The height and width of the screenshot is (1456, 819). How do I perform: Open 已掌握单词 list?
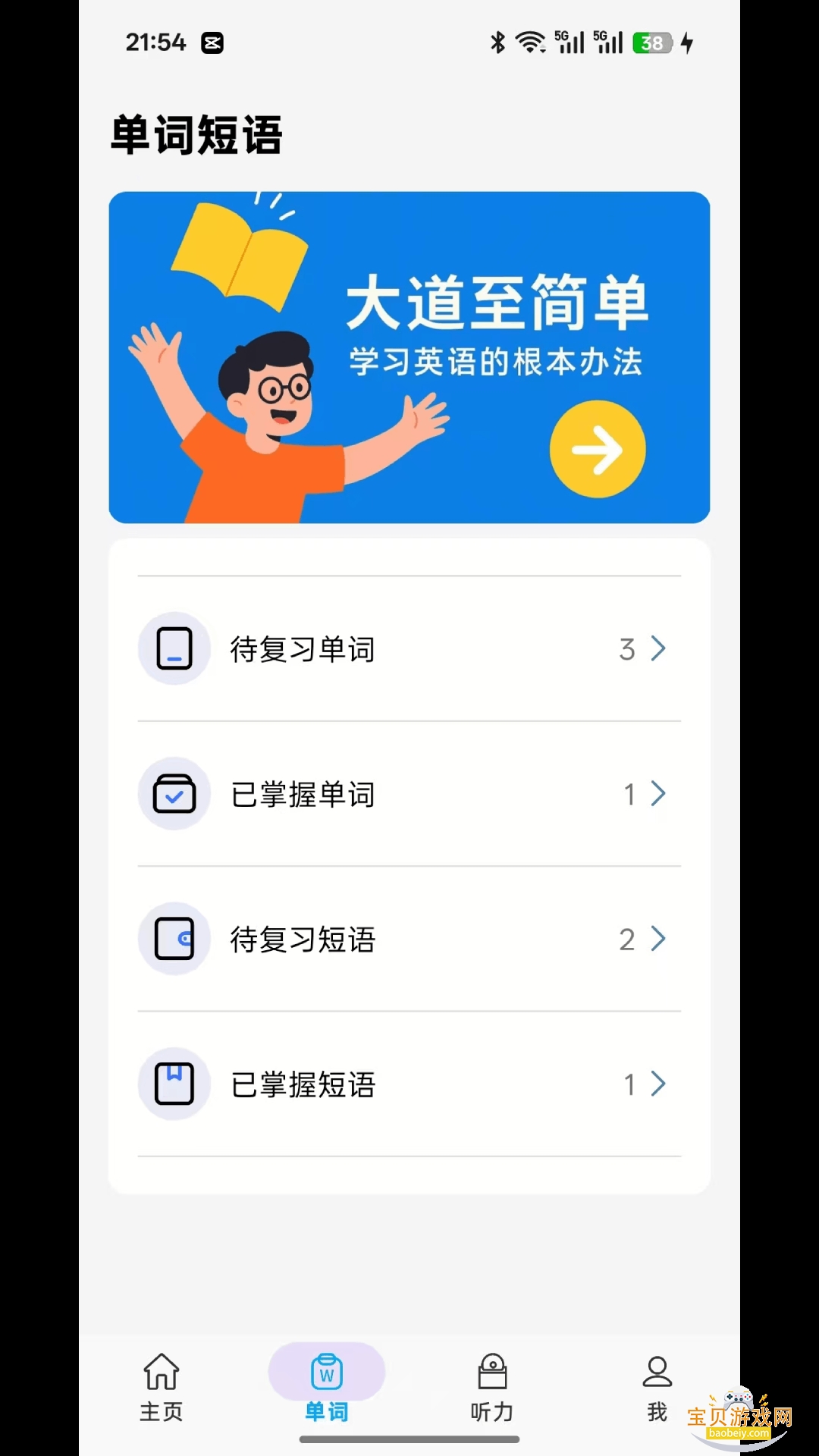pyautogui.click(x=409, y=794)
